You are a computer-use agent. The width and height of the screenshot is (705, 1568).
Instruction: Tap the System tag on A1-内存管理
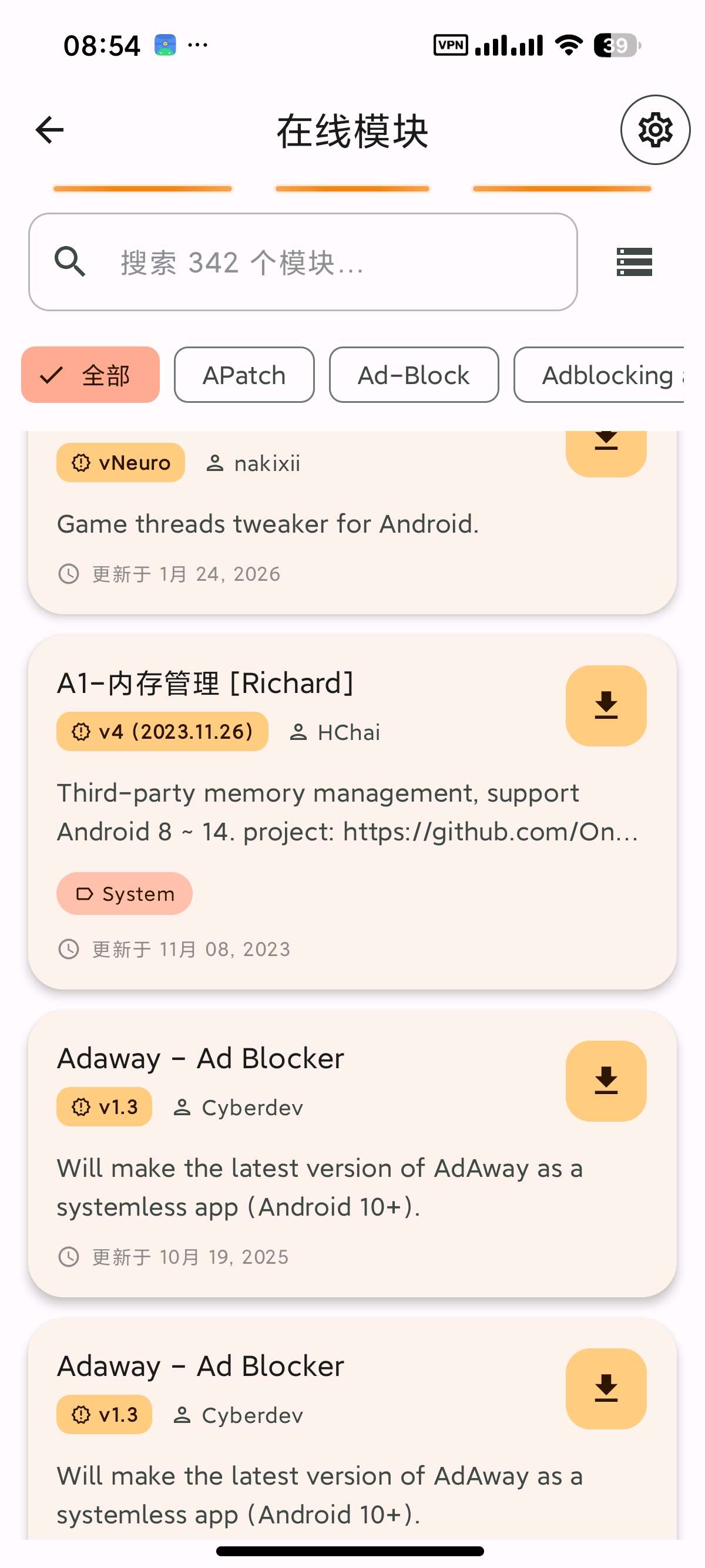124,893
